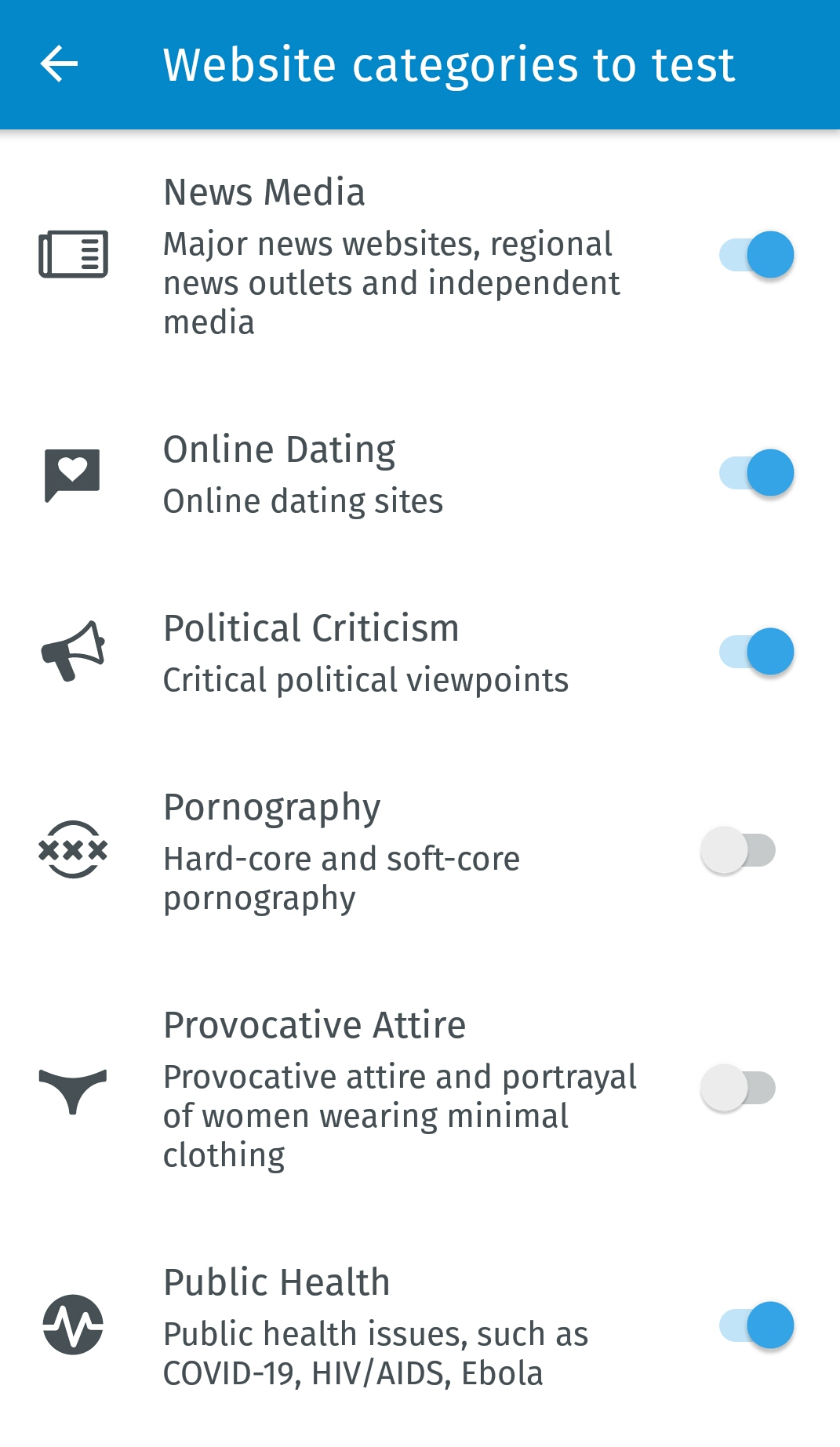The image size is (840, 1447).
Task: Turn off the News Media category
Action: tap(756, 255)
